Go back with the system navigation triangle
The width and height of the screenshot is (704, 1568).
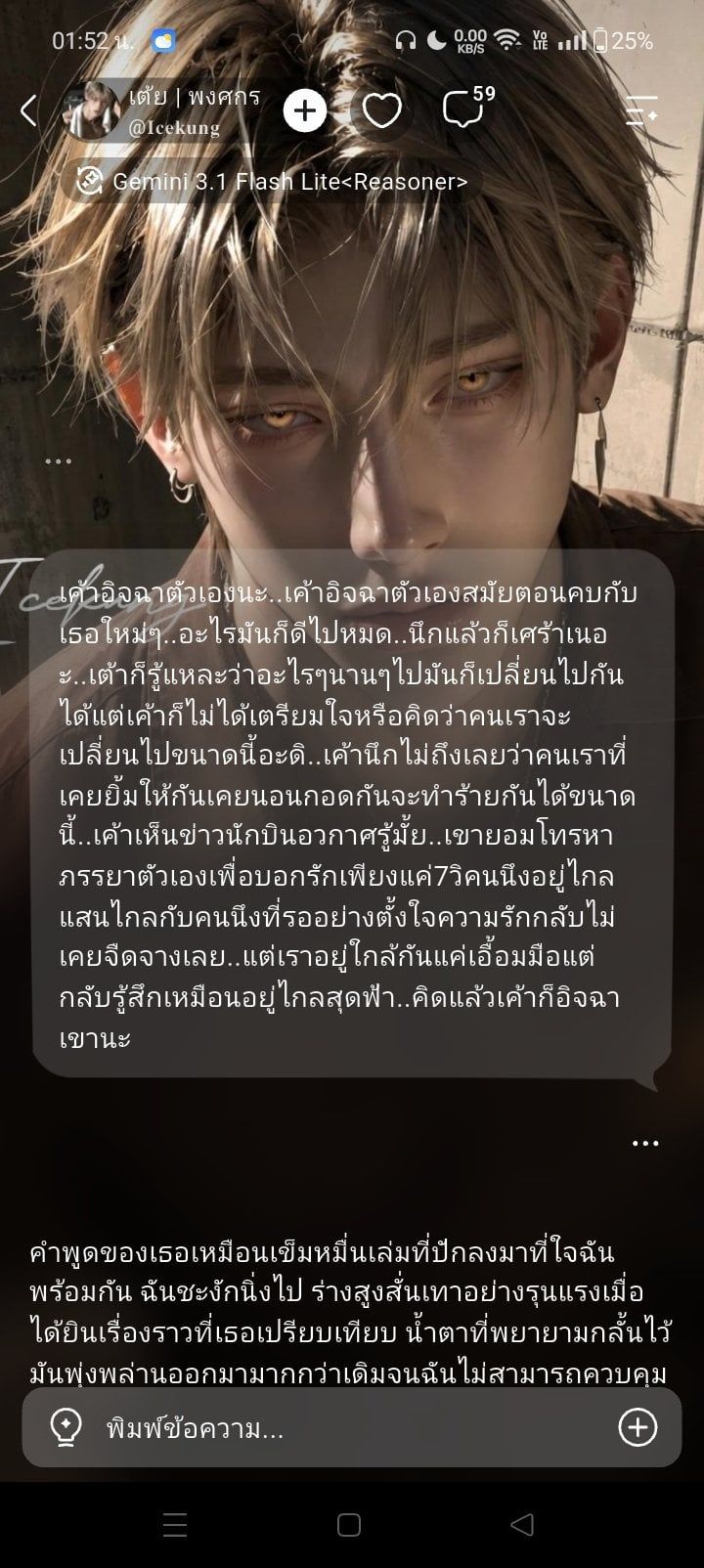coord(522,1525)
